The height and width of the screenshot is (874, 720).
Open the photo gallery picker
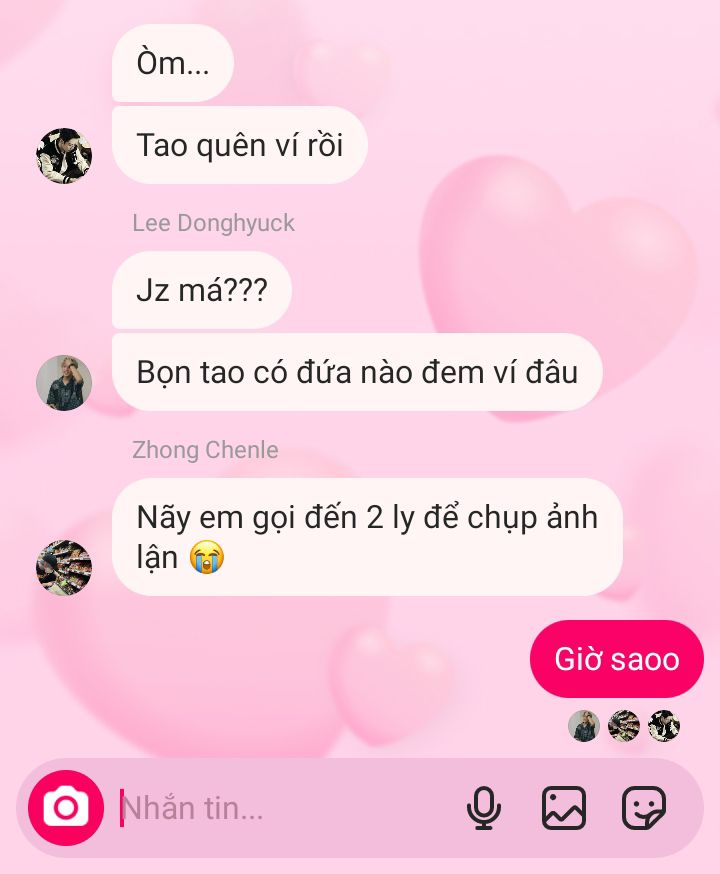(564, 808)
